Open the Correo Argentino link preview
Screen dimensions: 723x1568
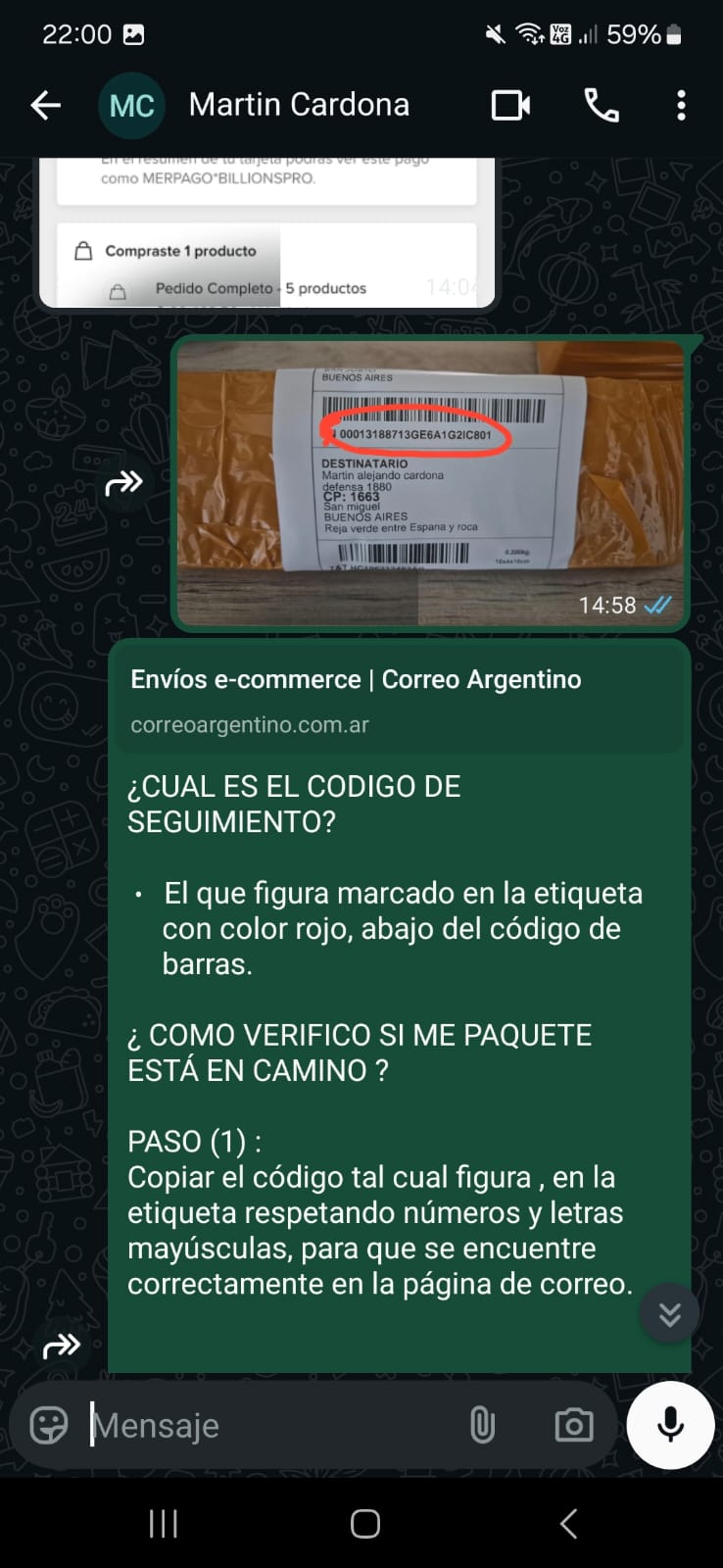(400, 700)
